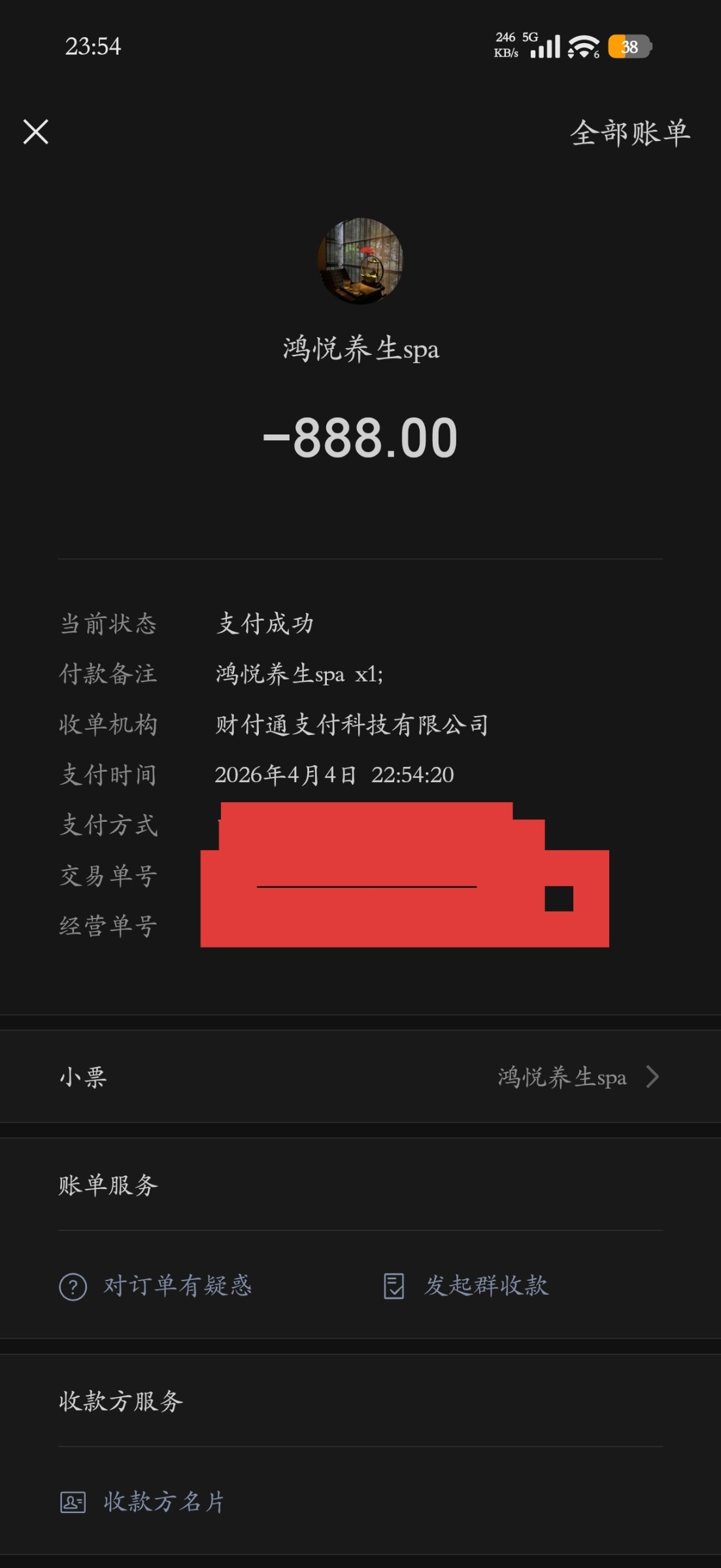Tap the contact card icon beside 收款方名片
Screen dimensions: 721x1568
74,1502
